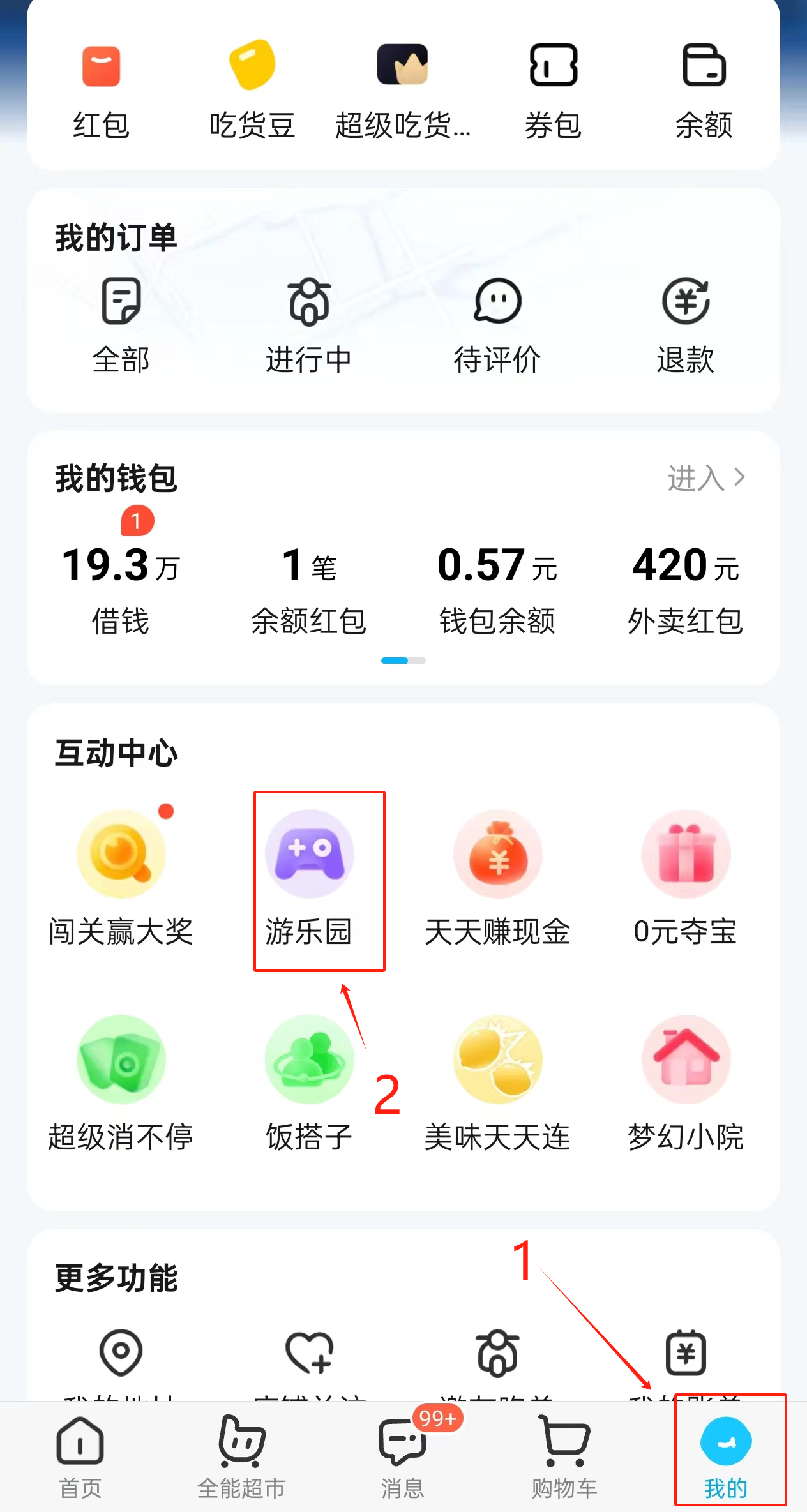Viewport: 807px width, 1512px height.
Task: Switch to the 全能超市 tab
Action: [241, 1455]
